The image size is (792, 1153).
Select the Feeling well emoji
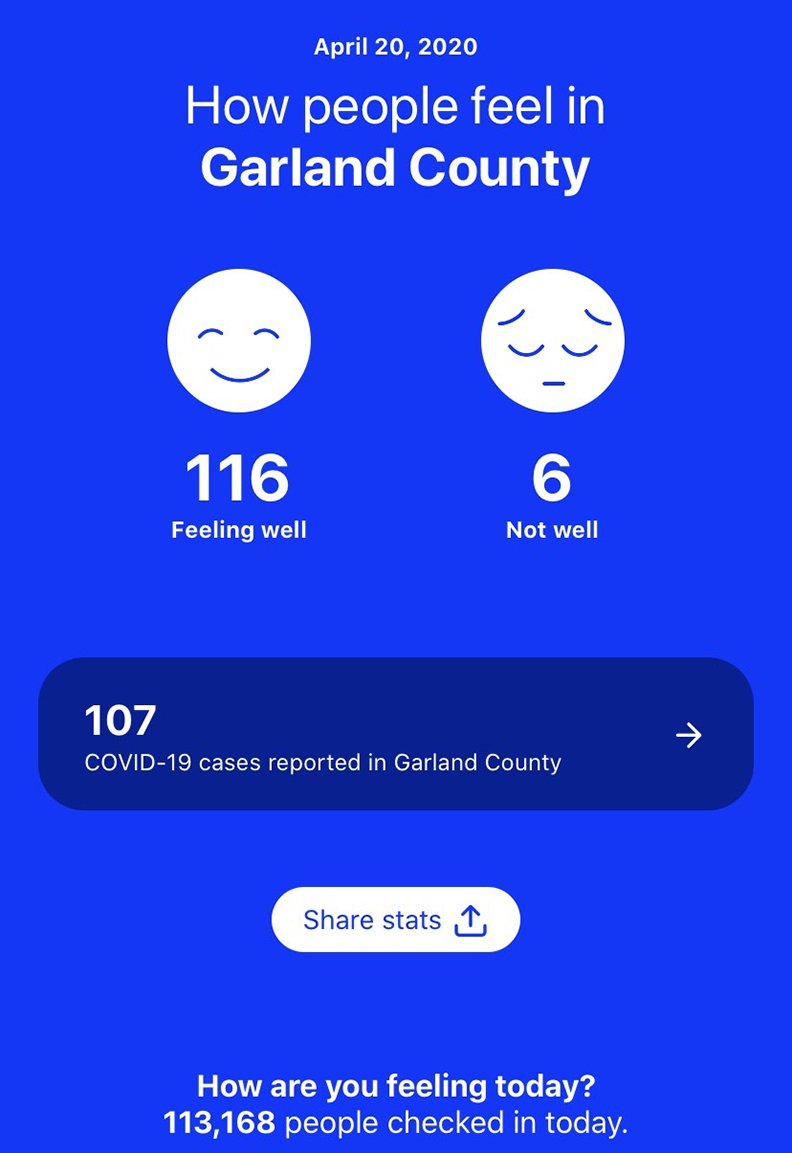[x=238, y=340]
